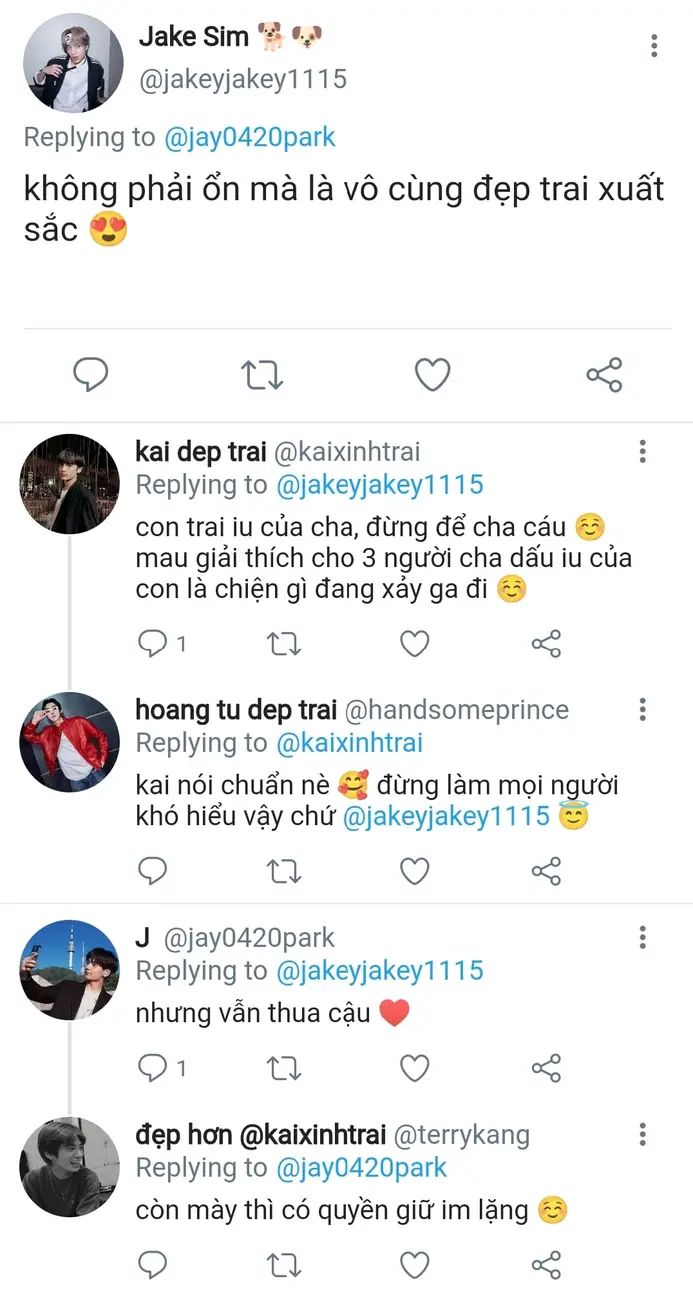Open the @jay0420park link in Jake Sim's tweet

point(249,137)
